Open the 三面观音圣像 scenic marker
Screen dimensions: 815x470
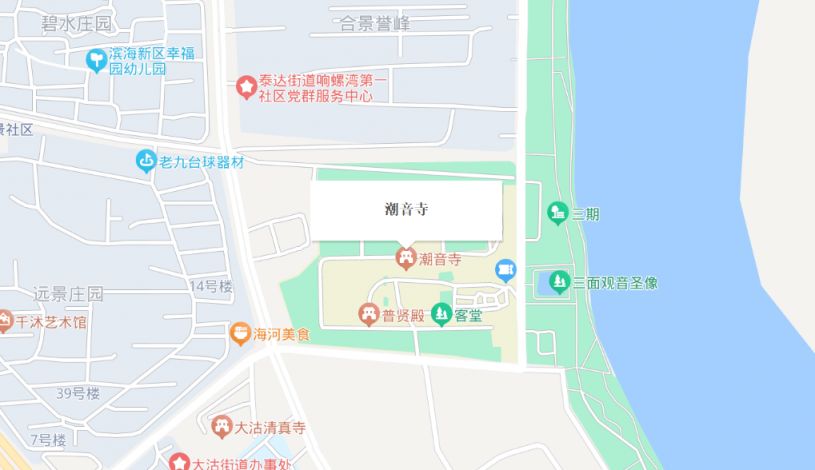[559, 283]
